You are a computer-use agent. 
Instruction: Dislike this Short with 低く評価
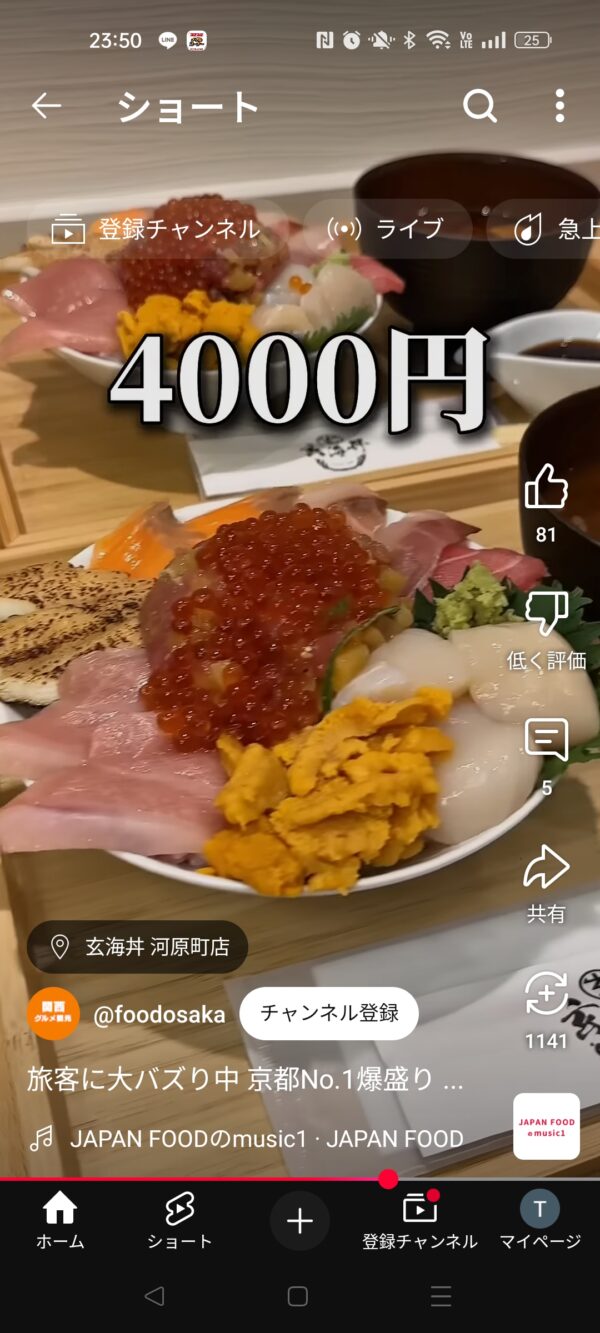click(x=546, y=614)
